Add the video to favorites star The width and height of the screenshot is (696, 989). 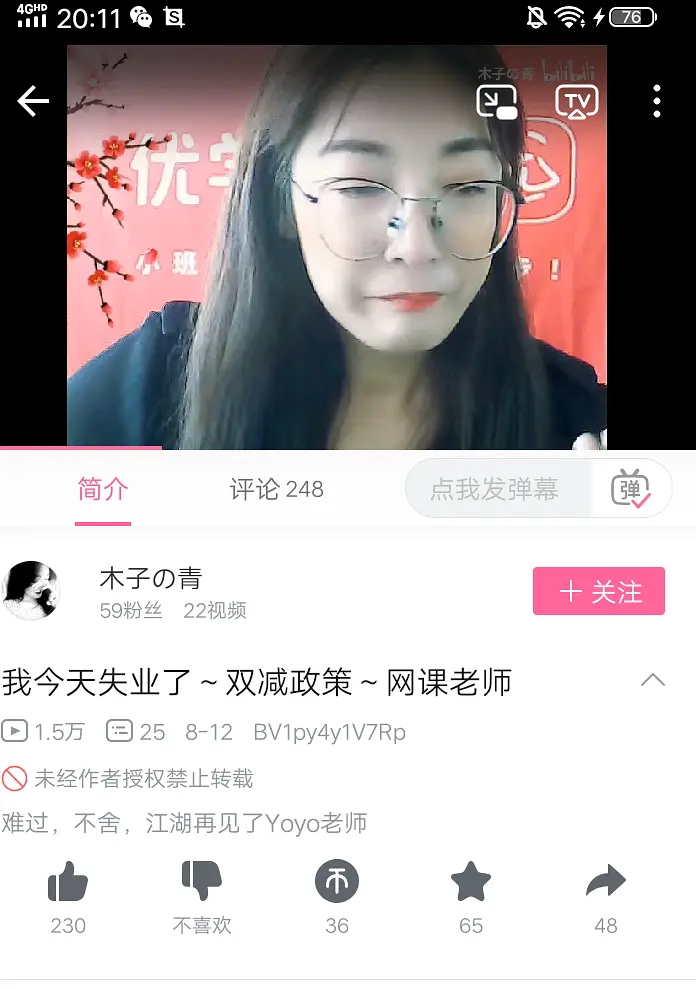point(471,882)
